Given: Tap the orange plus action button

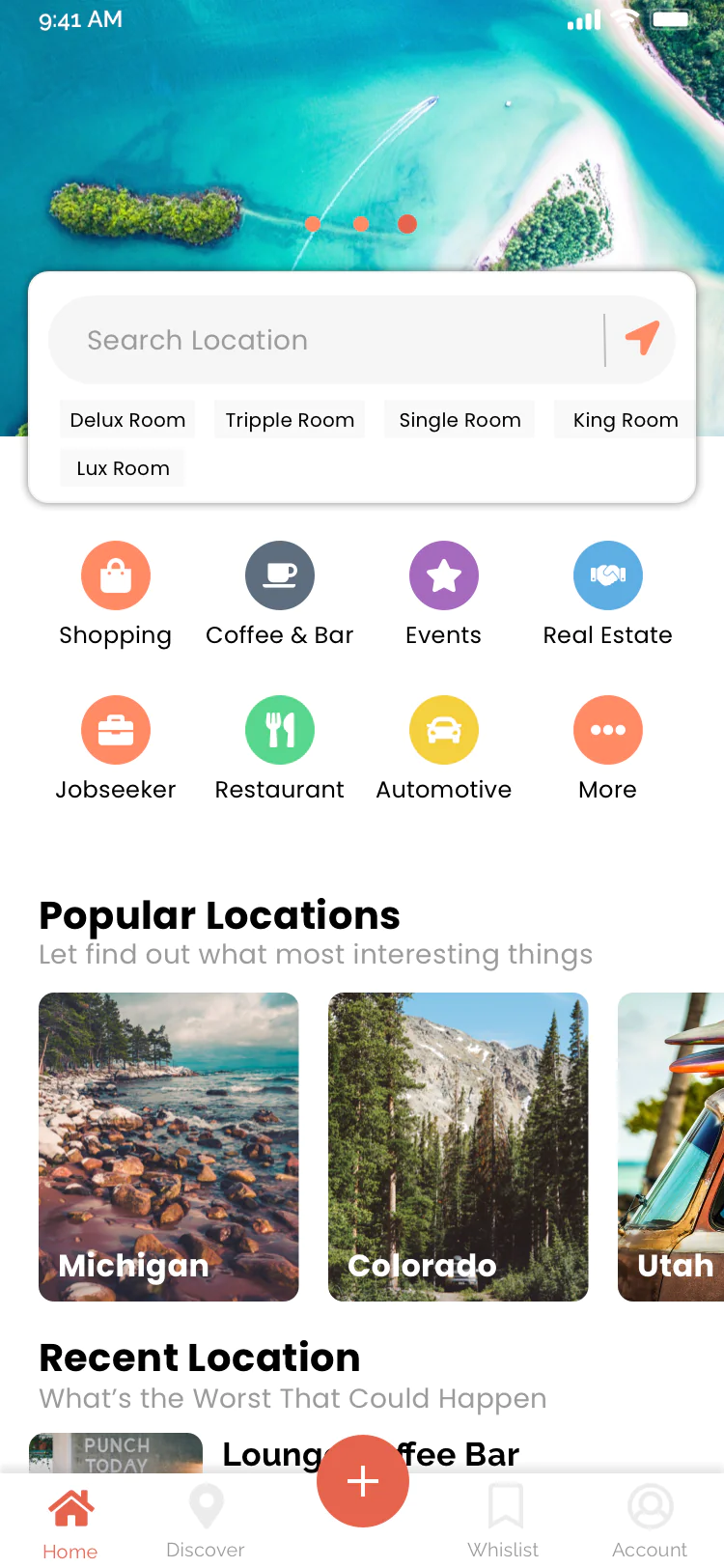Looking at the screenshot, I should click(363, 1480).
